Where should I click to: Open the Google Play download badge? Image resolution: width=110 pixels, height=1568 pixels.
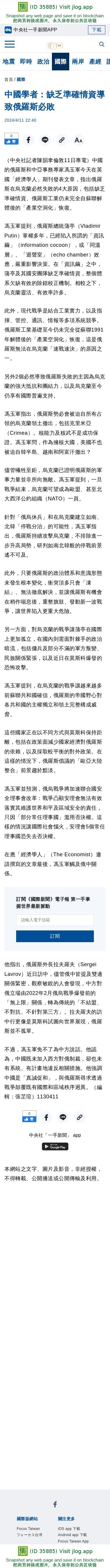(55, 1146)
